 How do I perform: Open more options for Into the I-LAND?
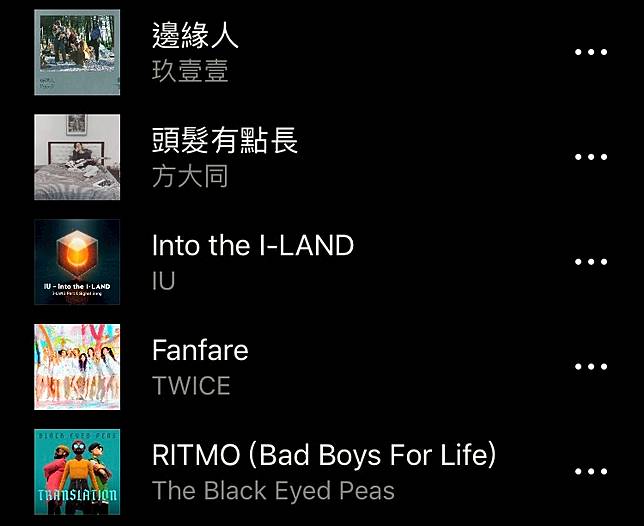pyautogui.click(x=591, y=262)
